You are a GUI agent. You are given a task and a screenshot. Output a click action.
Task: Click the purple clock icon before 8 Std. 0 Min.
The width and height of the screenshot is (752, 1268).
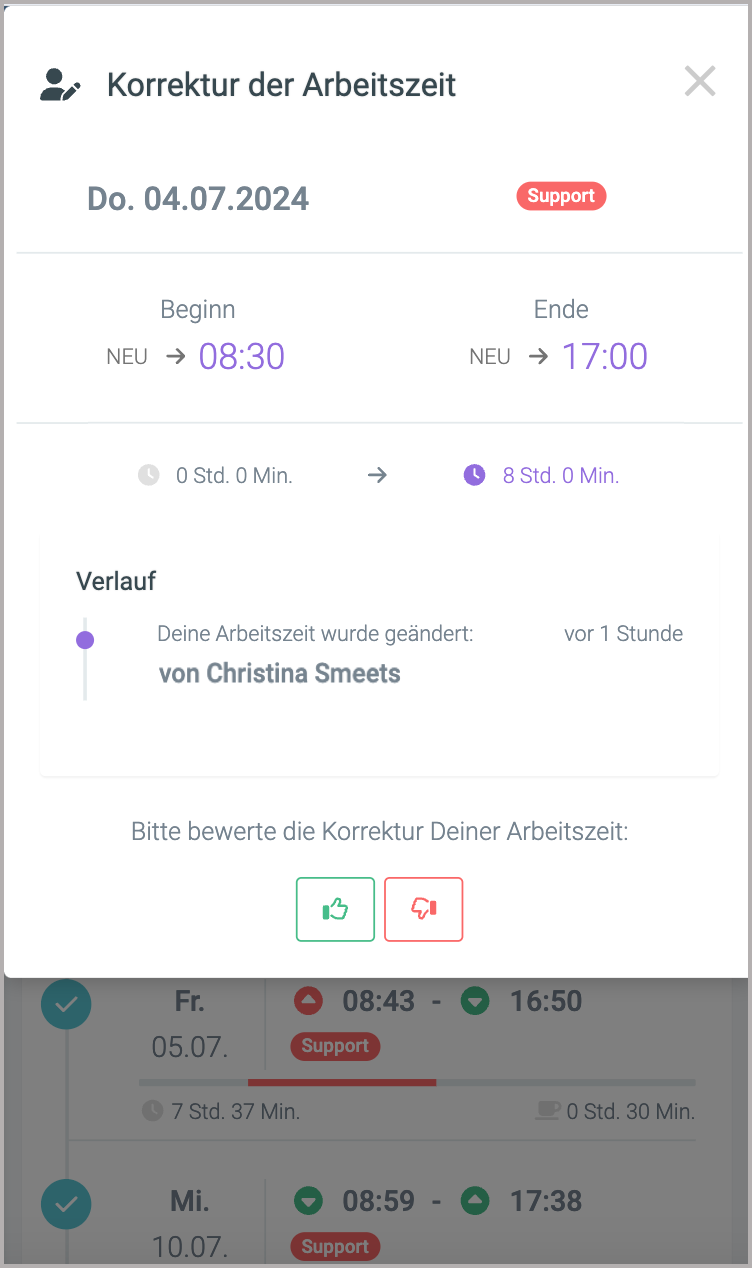pos(474,475)
